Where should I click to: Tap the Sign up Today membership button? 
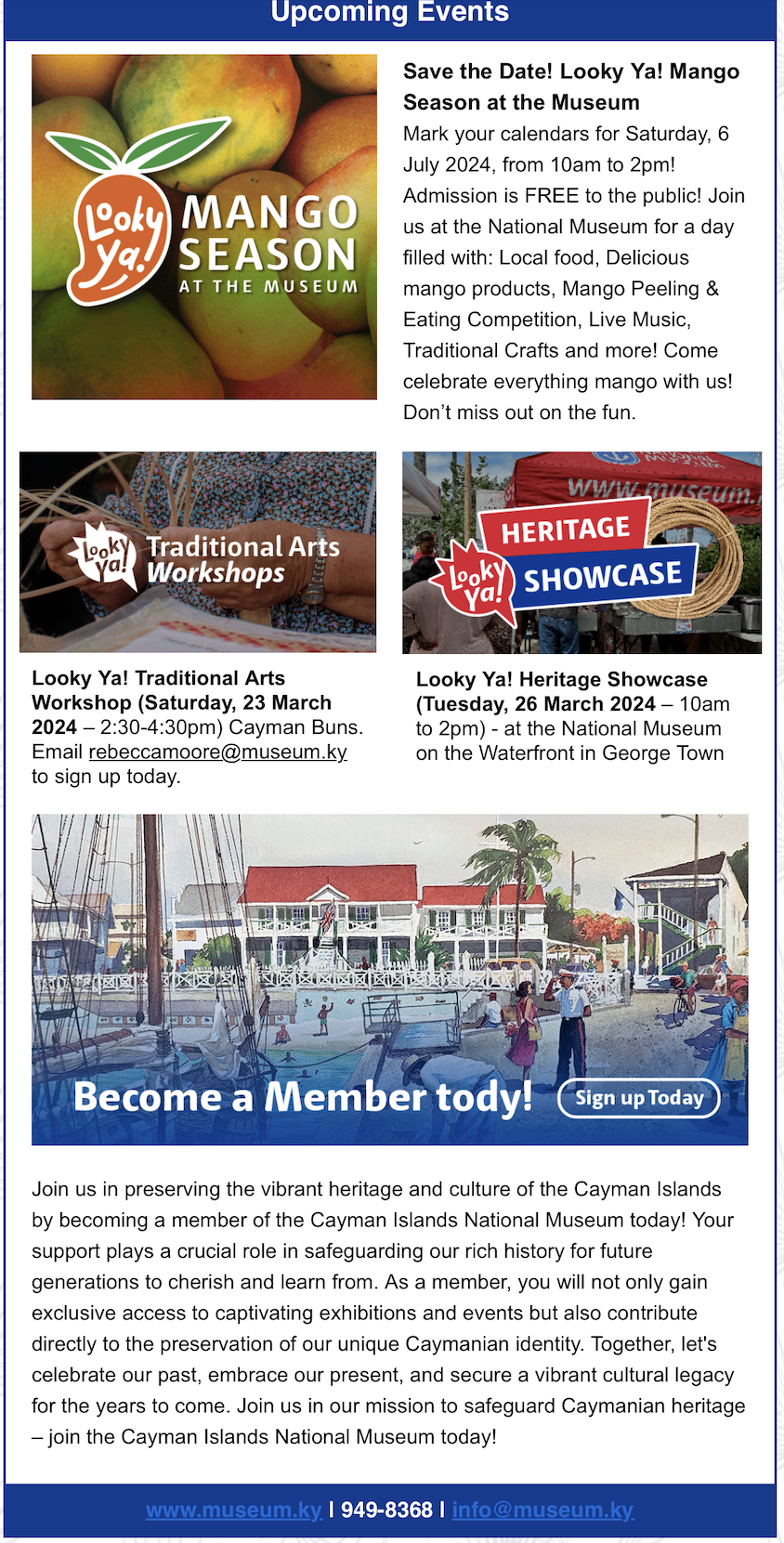pyautogui.click(x=638, y=1098)
